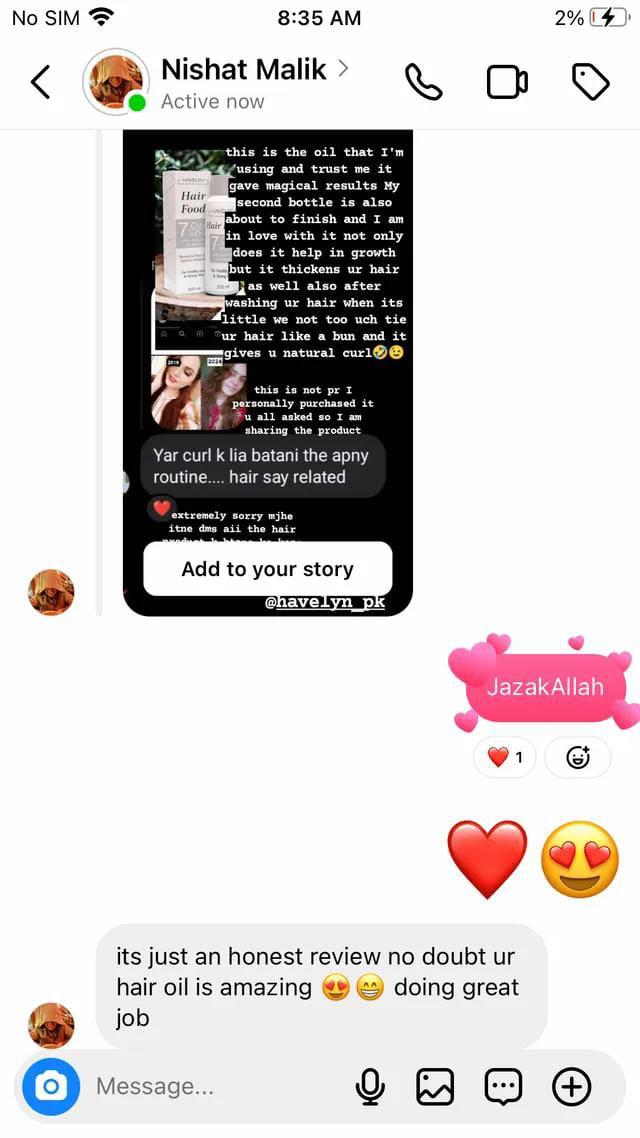Open the stickers and GIFs picker

coord(503,1086)
